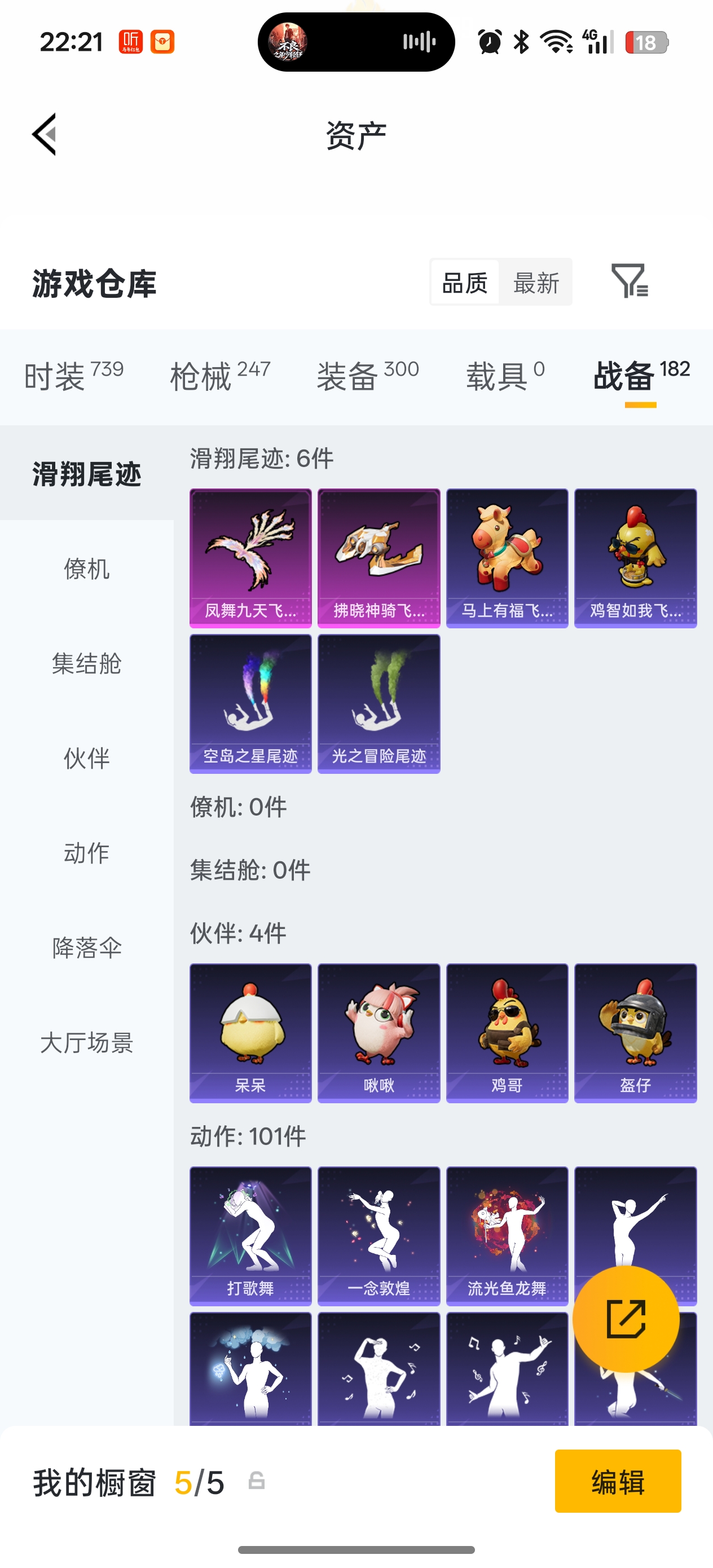Open the 凤舞九天飞... glide trail item
The height and width of the screenshot is (1568, 713).
250,557
